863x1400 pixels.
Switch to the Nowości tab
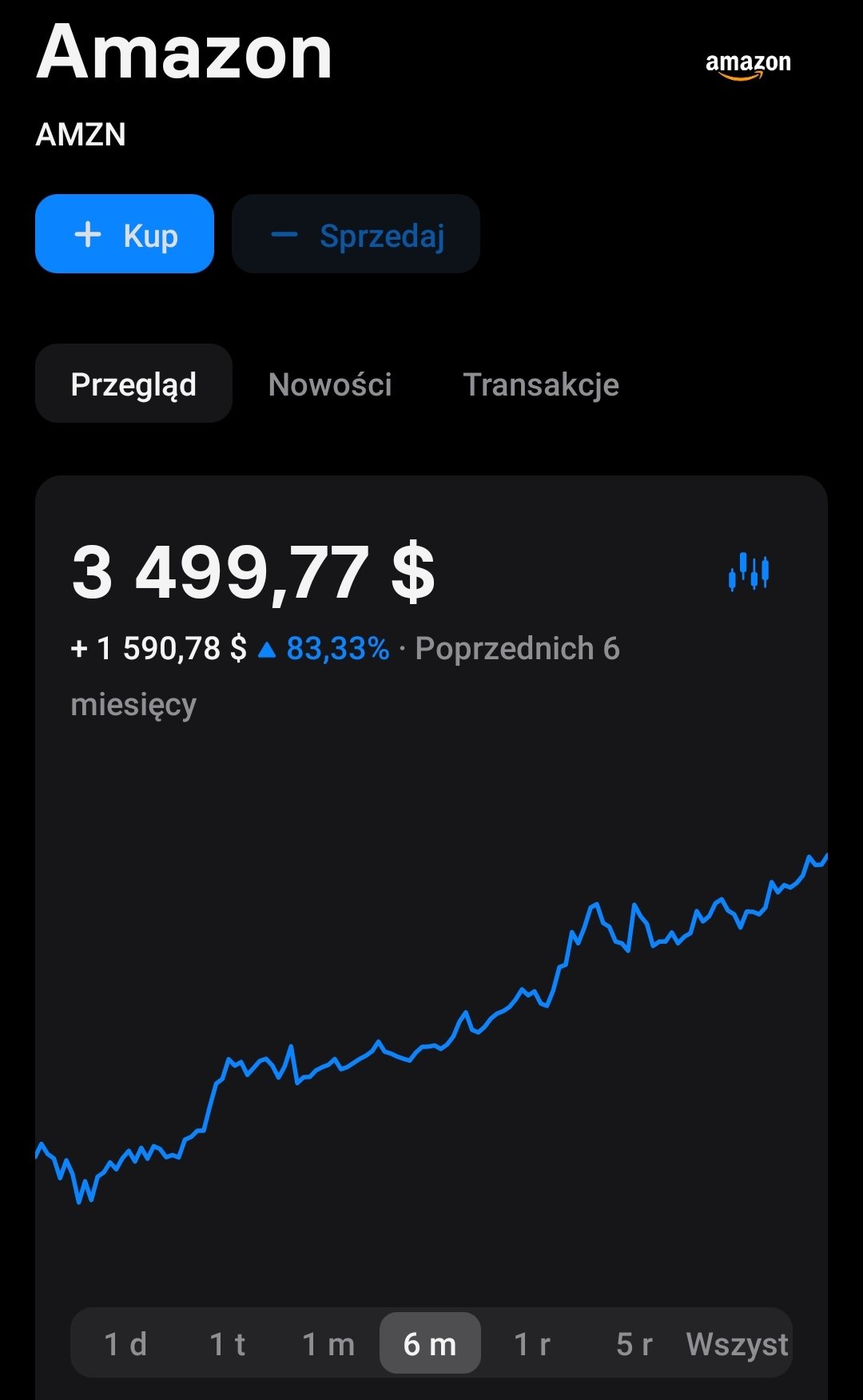[x=330, y=384]
